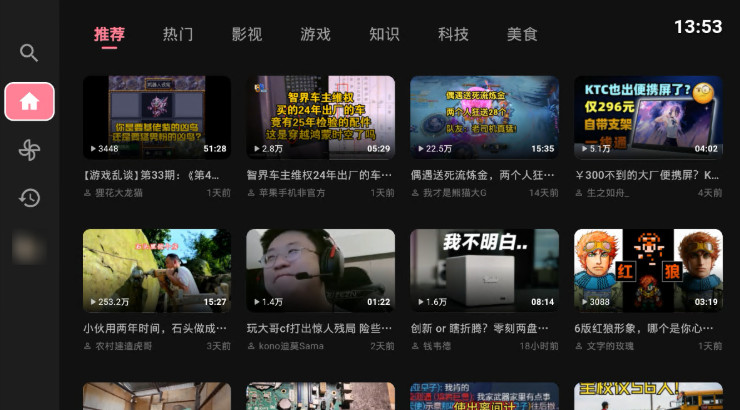Open the 智界车主维权 video
The image size is (740, 410).
[320, 117]
